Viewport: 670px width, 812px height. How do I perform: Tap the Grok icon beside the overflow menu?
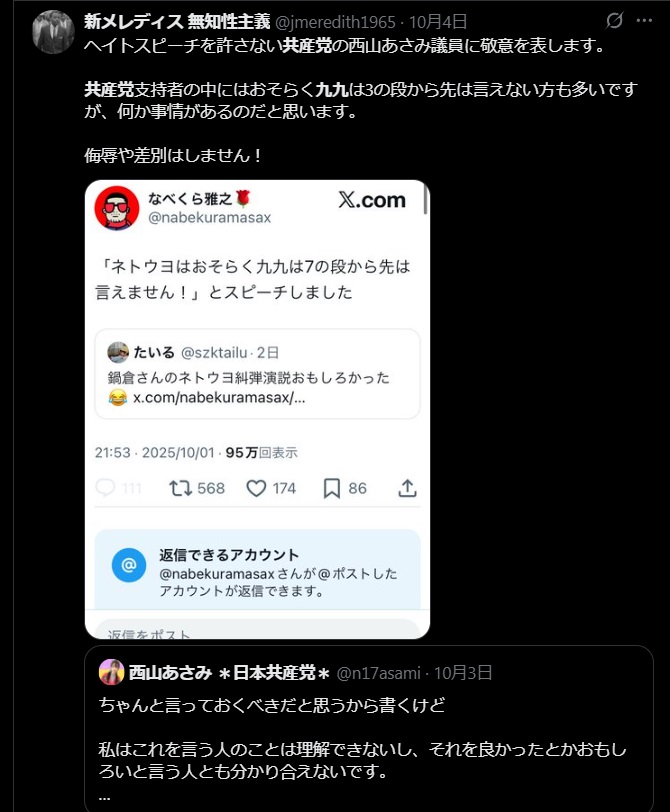(615, 20)
